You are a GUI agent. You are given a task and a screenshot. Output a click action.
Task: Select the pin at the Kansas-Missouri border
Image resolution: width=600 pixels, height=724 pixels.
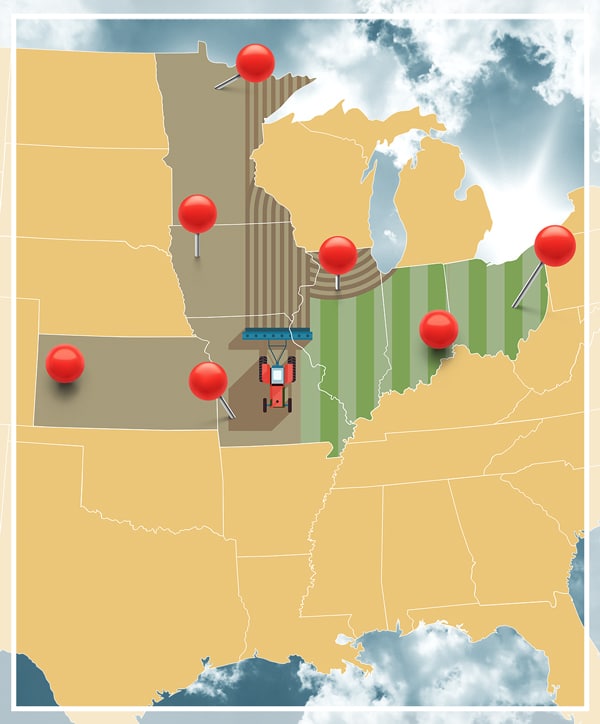point(208,381)
